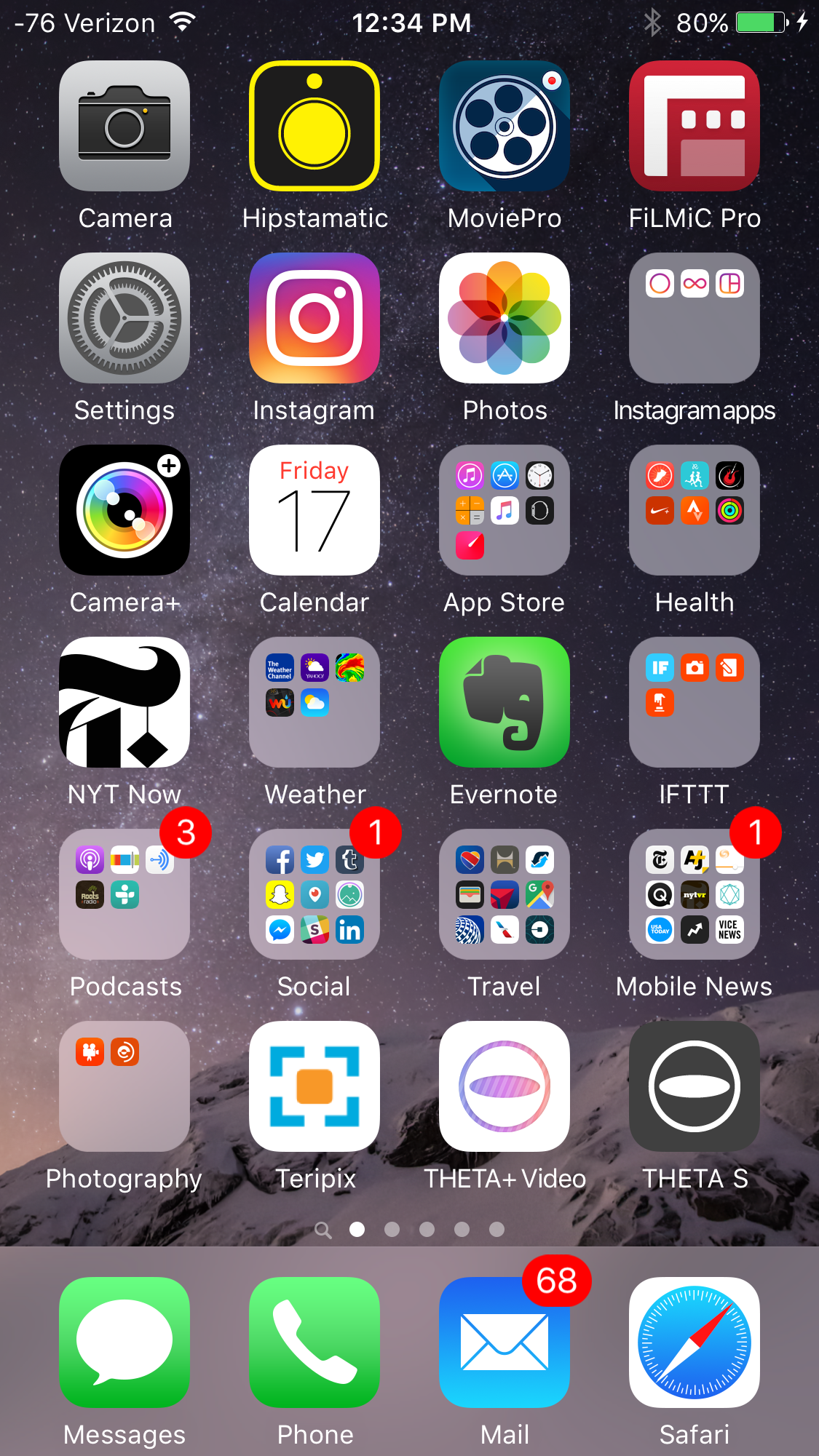Open the Instagramapps folder
Screen dimensions: 819x1456
pos(695,318)
